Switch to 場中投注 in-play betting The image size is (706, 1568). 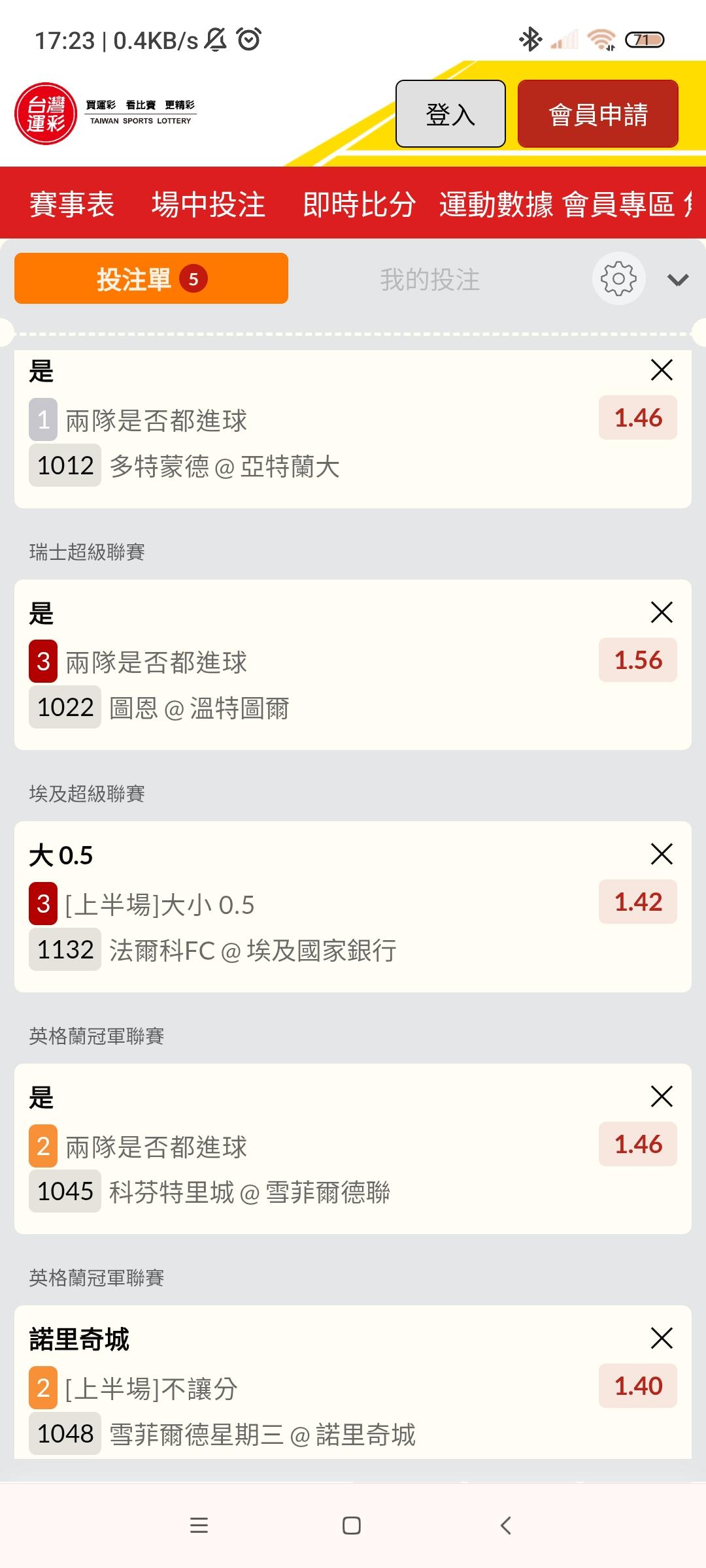click(x=208, y=204)
